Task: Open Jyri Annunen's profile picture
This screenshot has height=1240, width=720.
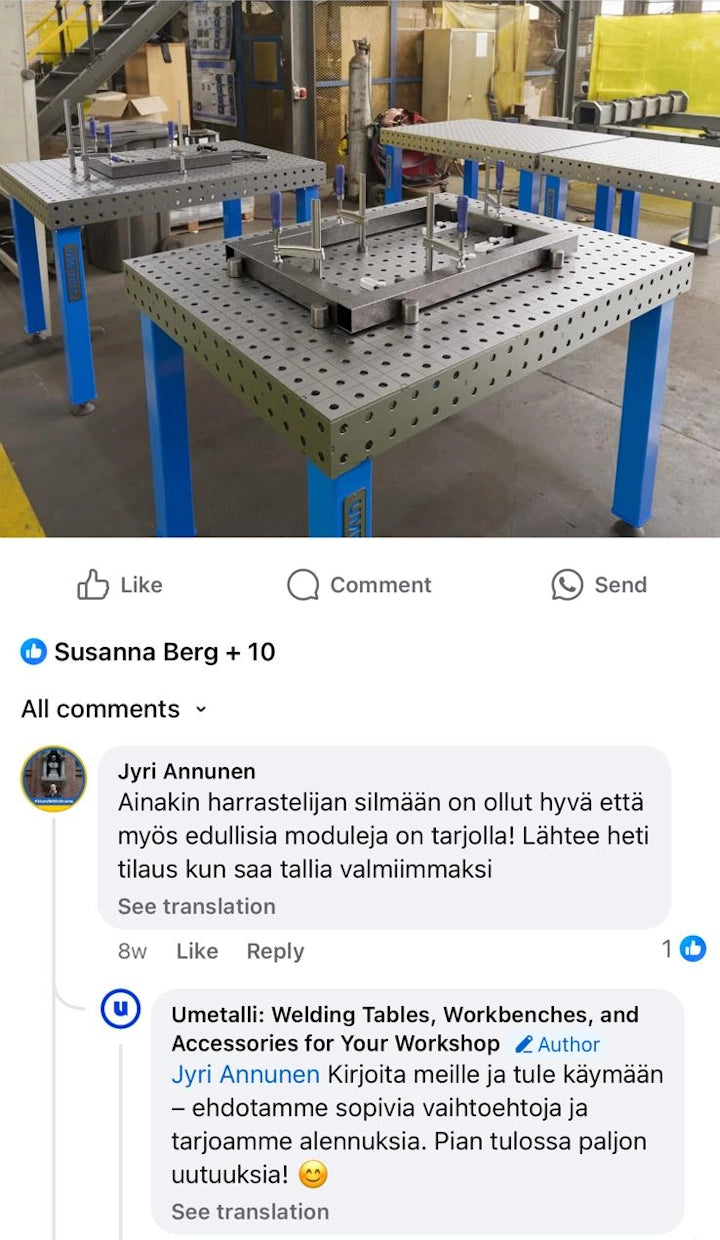Action: pos(54,778)
